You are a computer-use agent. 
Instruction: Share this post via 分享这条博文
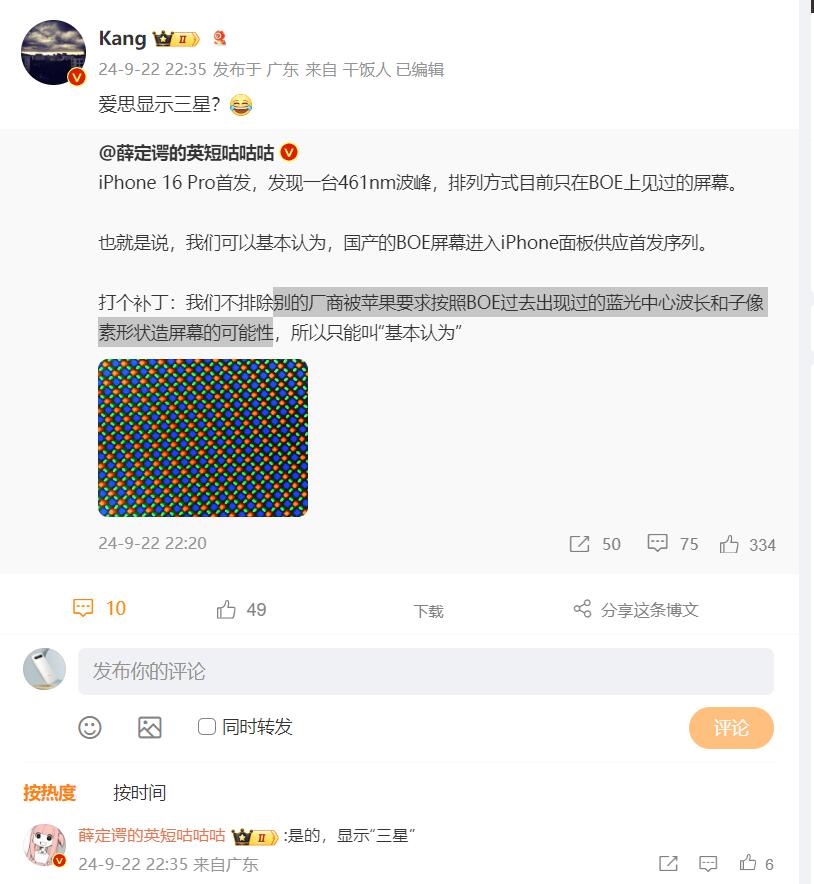(x=636, y=609)
